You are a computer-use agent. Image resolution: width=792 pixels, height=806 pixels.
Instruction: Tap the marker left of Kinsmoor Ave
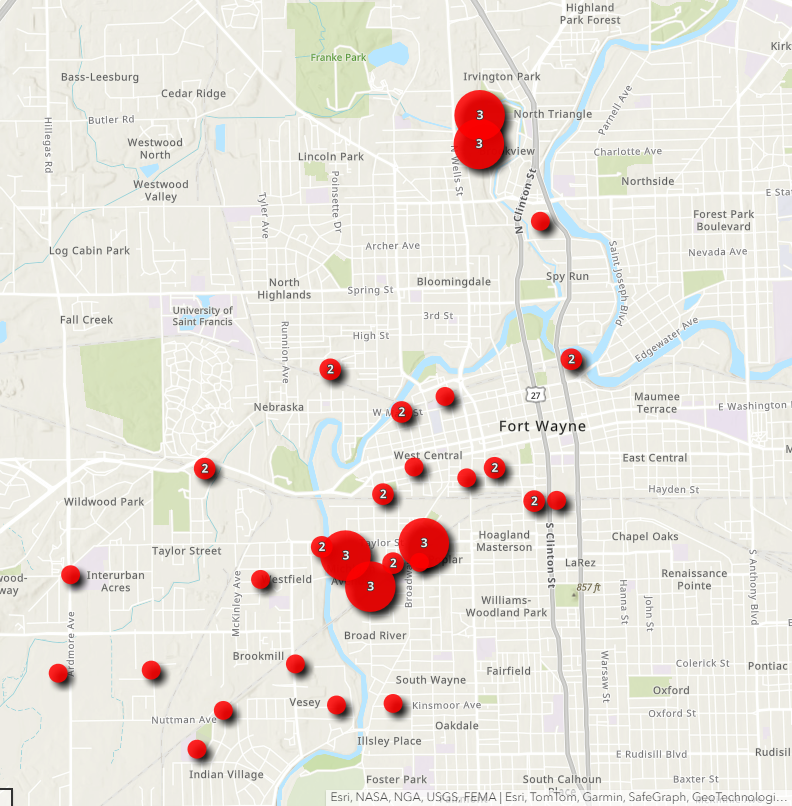click(x=393, y=703)
